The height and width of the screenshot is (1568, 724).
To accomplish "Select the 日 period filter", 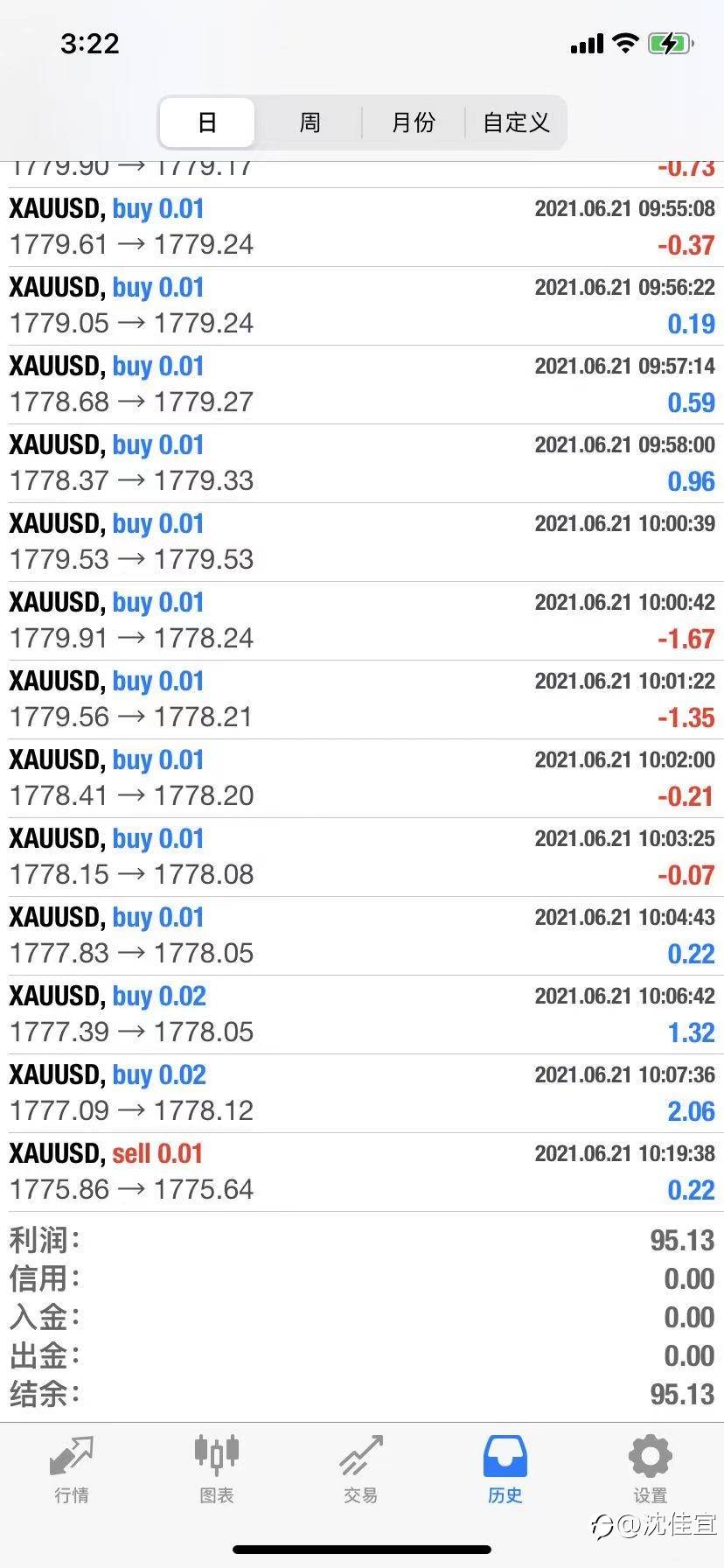I will click(x=207, y=122).
